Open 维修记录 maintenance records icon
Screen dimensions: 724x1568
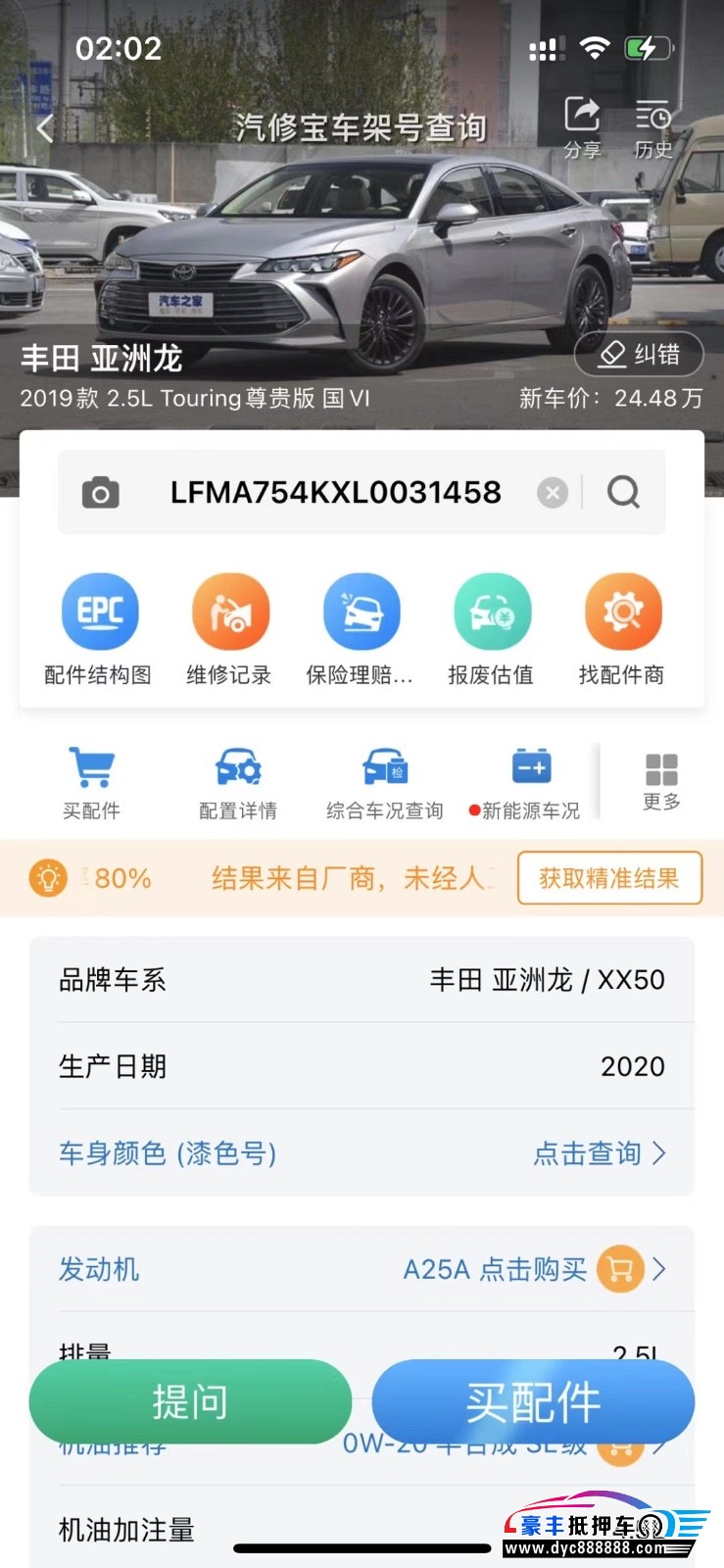(x=229, y=611)
